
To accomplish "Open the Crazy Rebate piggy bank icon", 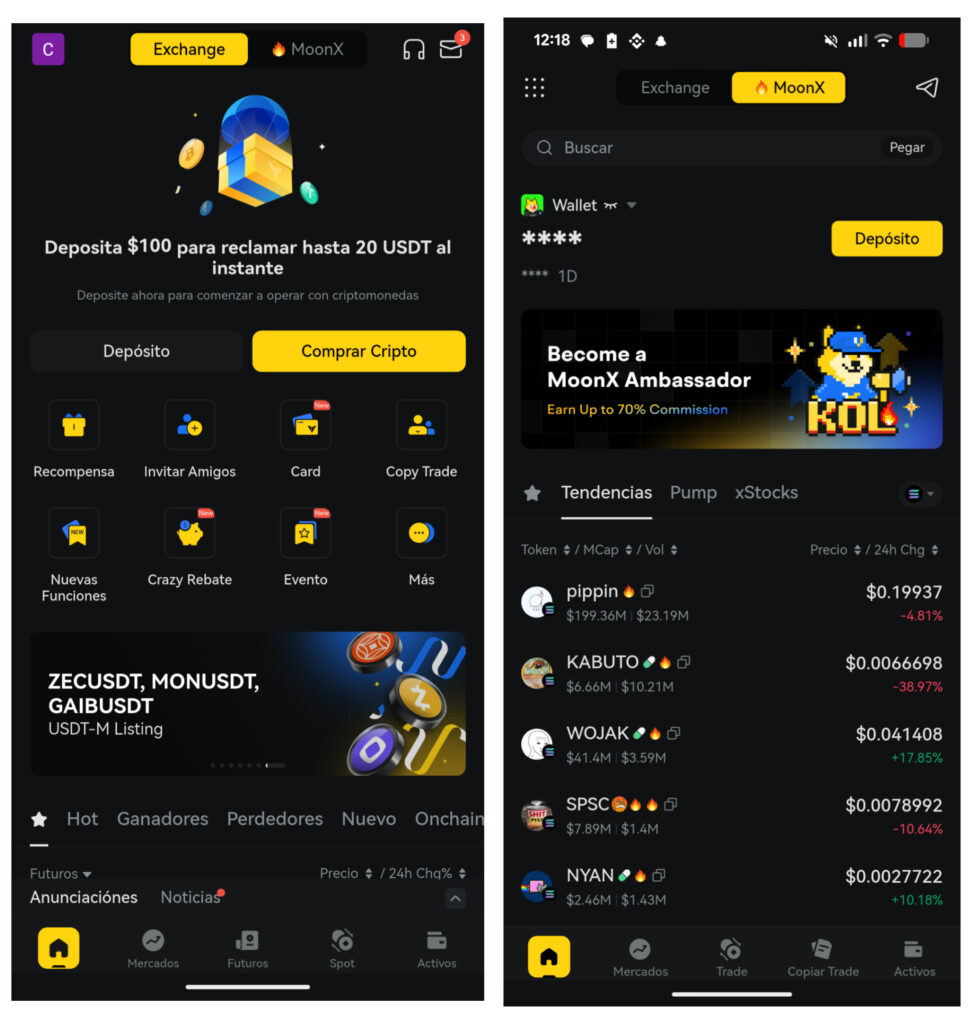I will pos(189,532).
